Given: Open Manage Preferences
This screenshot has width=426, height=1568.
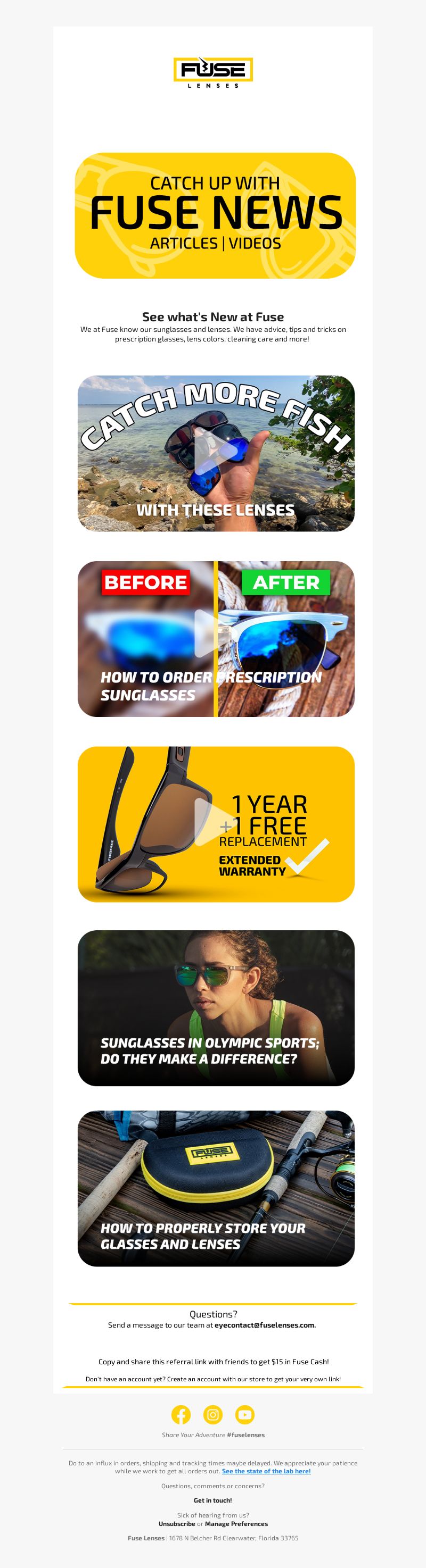Looking at the screenshot, I should click(x=236, y=1523).
